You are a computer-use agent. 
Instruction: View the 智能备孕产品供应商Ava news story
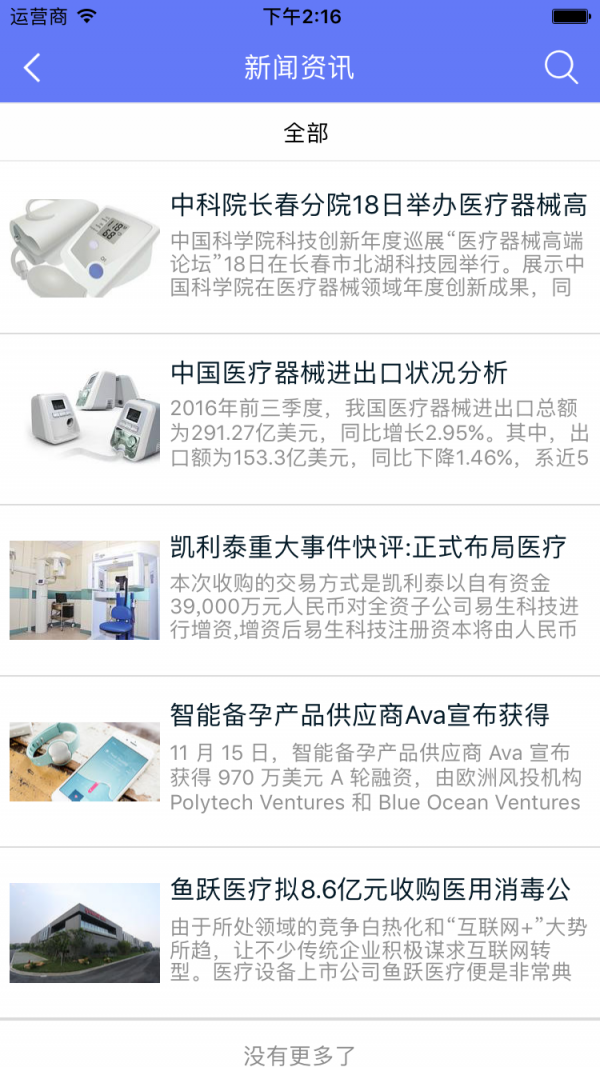[x=360, y=716]
